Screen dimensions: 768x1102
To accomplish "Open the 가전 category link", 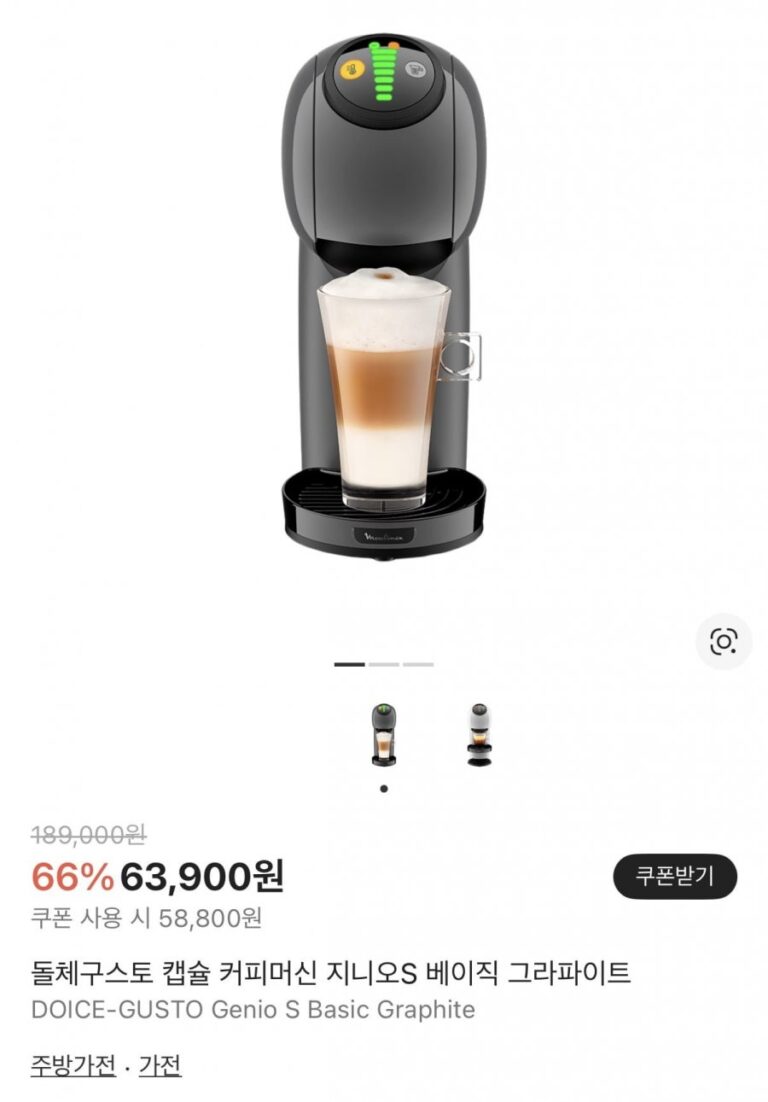I will pyautogui.click(x=160, y=1066).
